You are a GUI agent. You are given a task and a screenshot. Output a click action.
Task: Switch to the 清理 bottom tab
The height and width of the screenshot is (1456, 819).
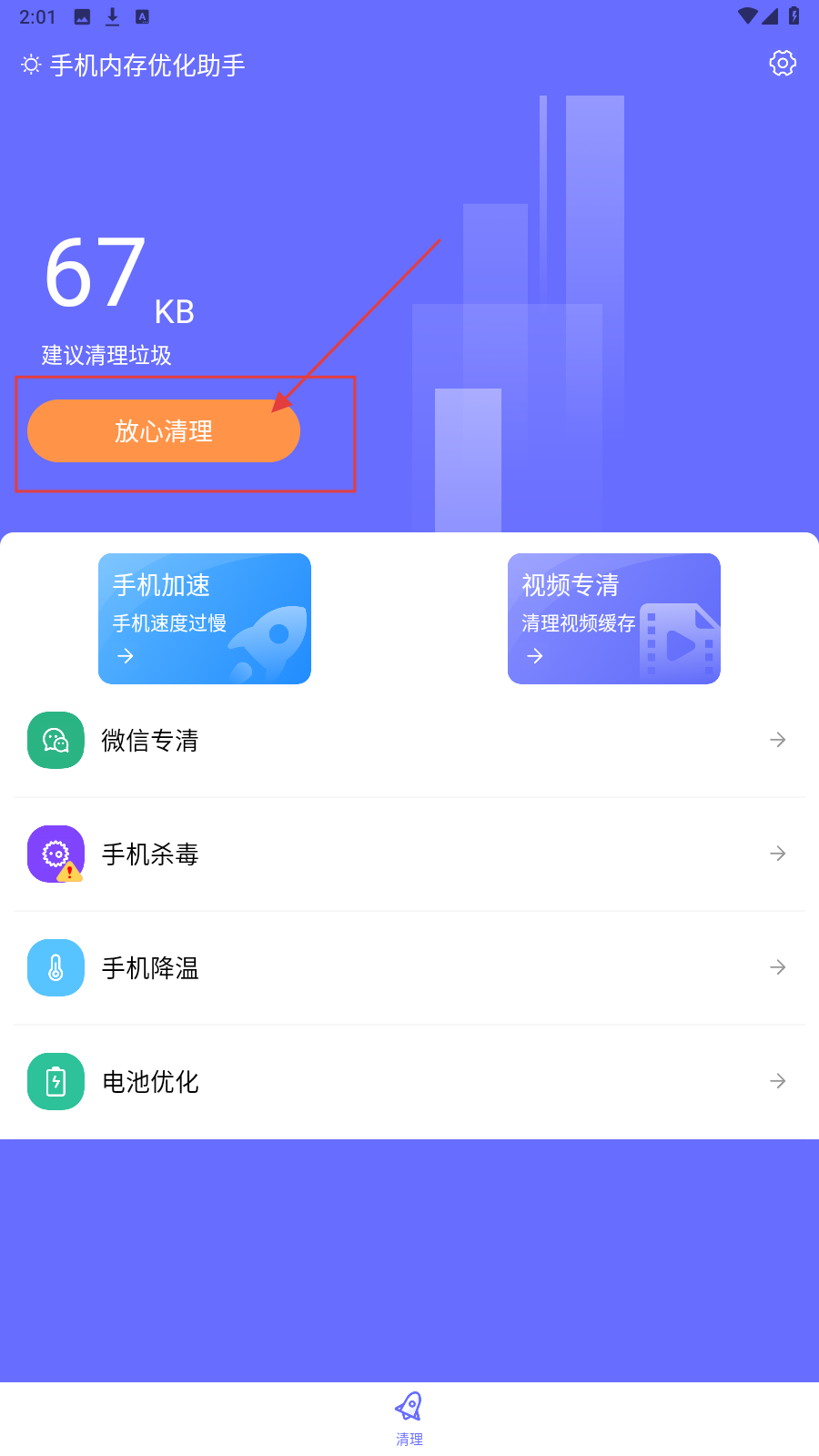tap(409, 1418)
